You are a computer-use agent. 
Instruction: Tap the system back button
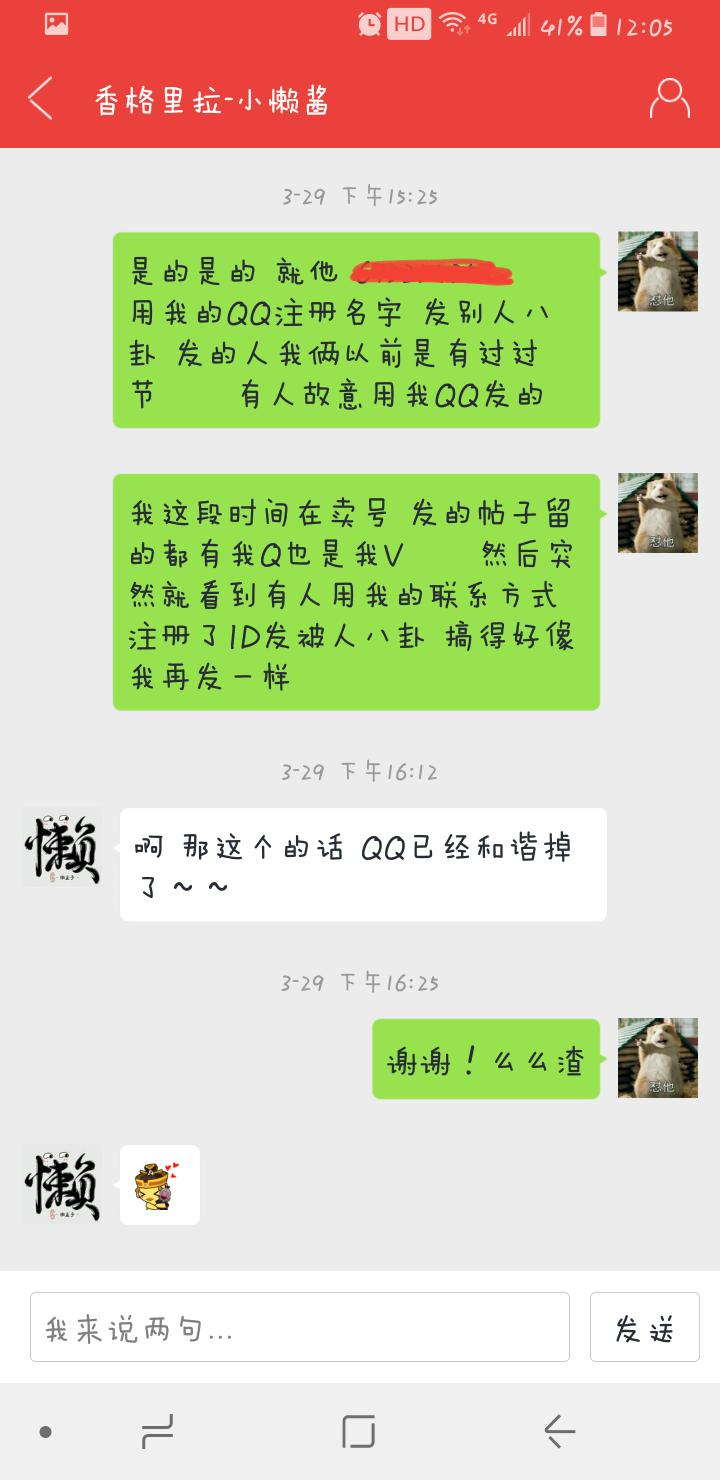click(x=559, y=1432)
